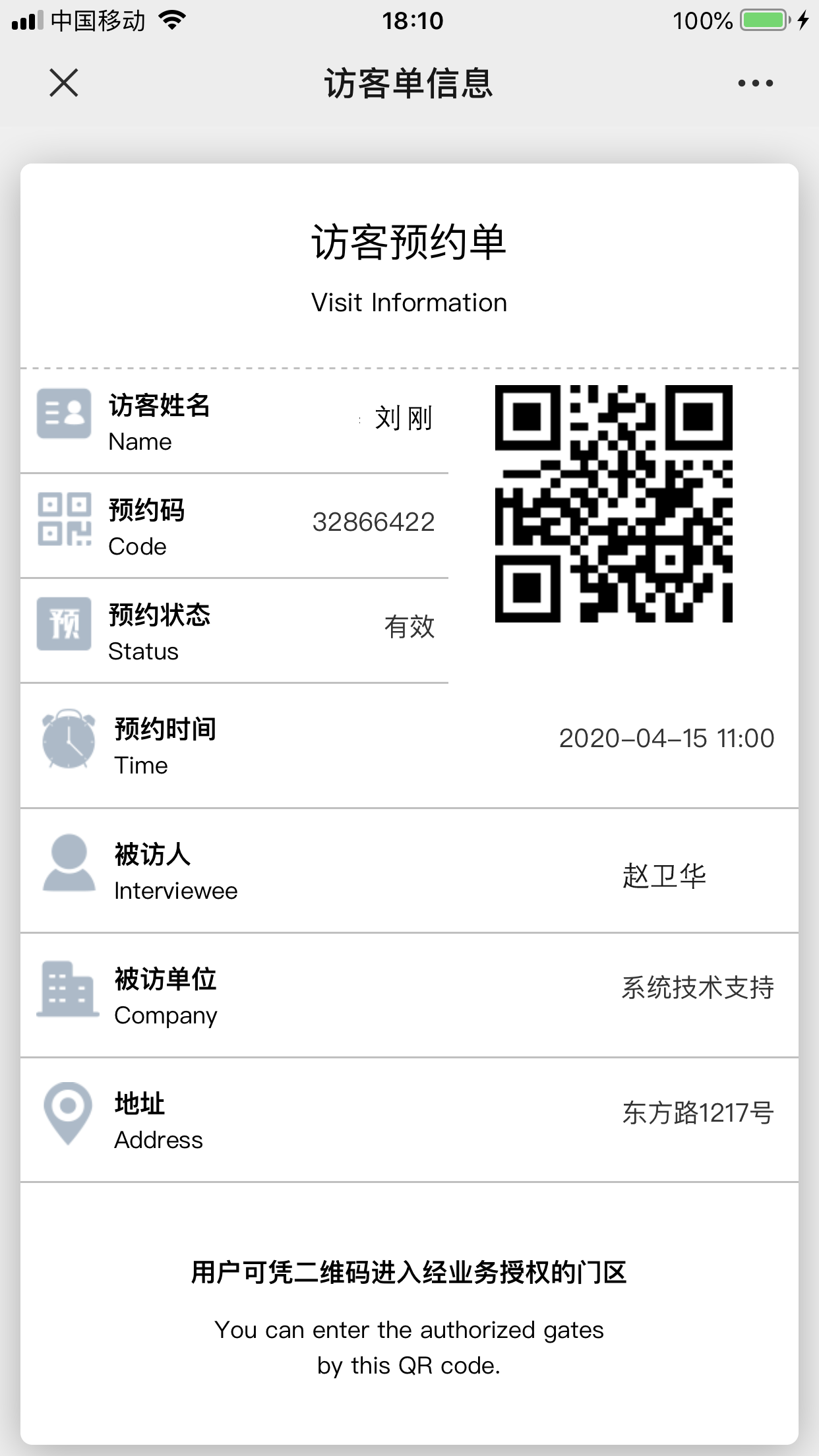Close the visitor info page
This screenshot has height=1456, width=819.
coord(64,83)
